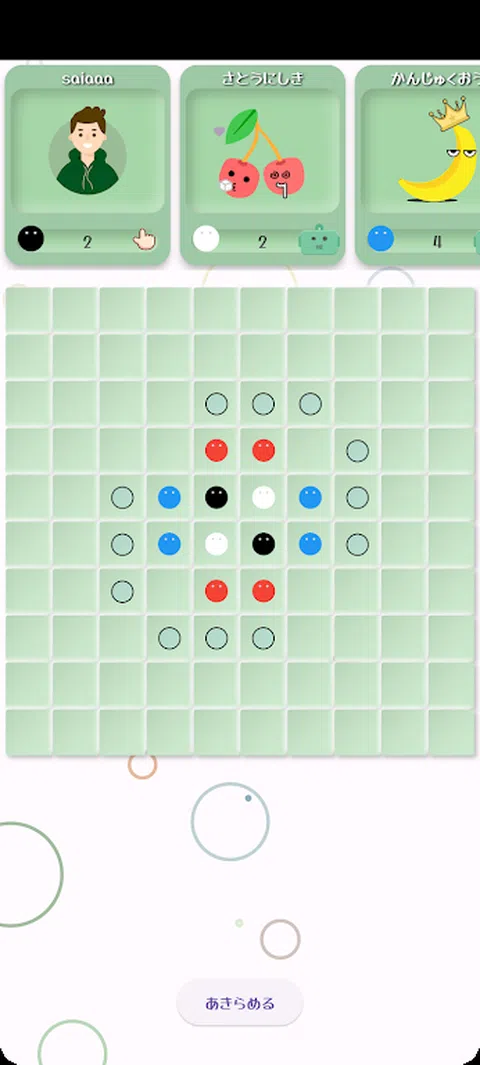Open saiaaa's player card
Image resolution: width=480 pixels, height=1065 pixels.
click(88, 165)
